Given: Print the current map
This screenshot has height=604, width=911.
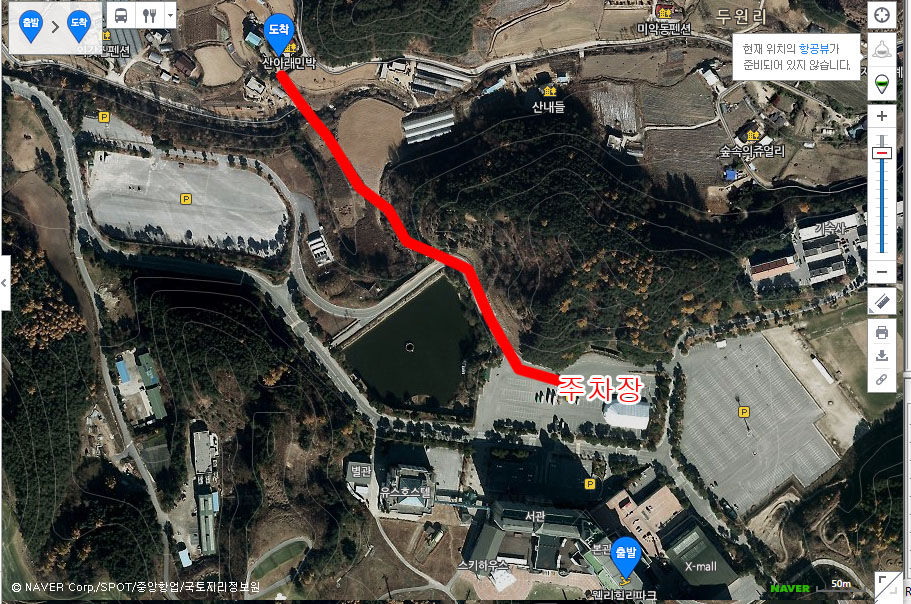Looking at the screenshot, I should (x=881, y=332).
